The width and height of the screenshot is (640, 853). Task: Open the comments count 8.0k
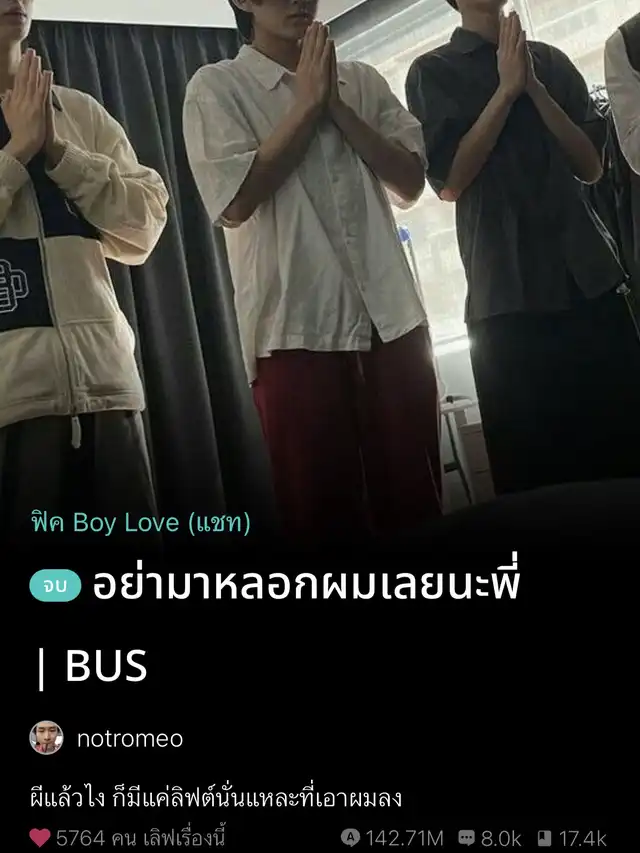coord(492,838)
